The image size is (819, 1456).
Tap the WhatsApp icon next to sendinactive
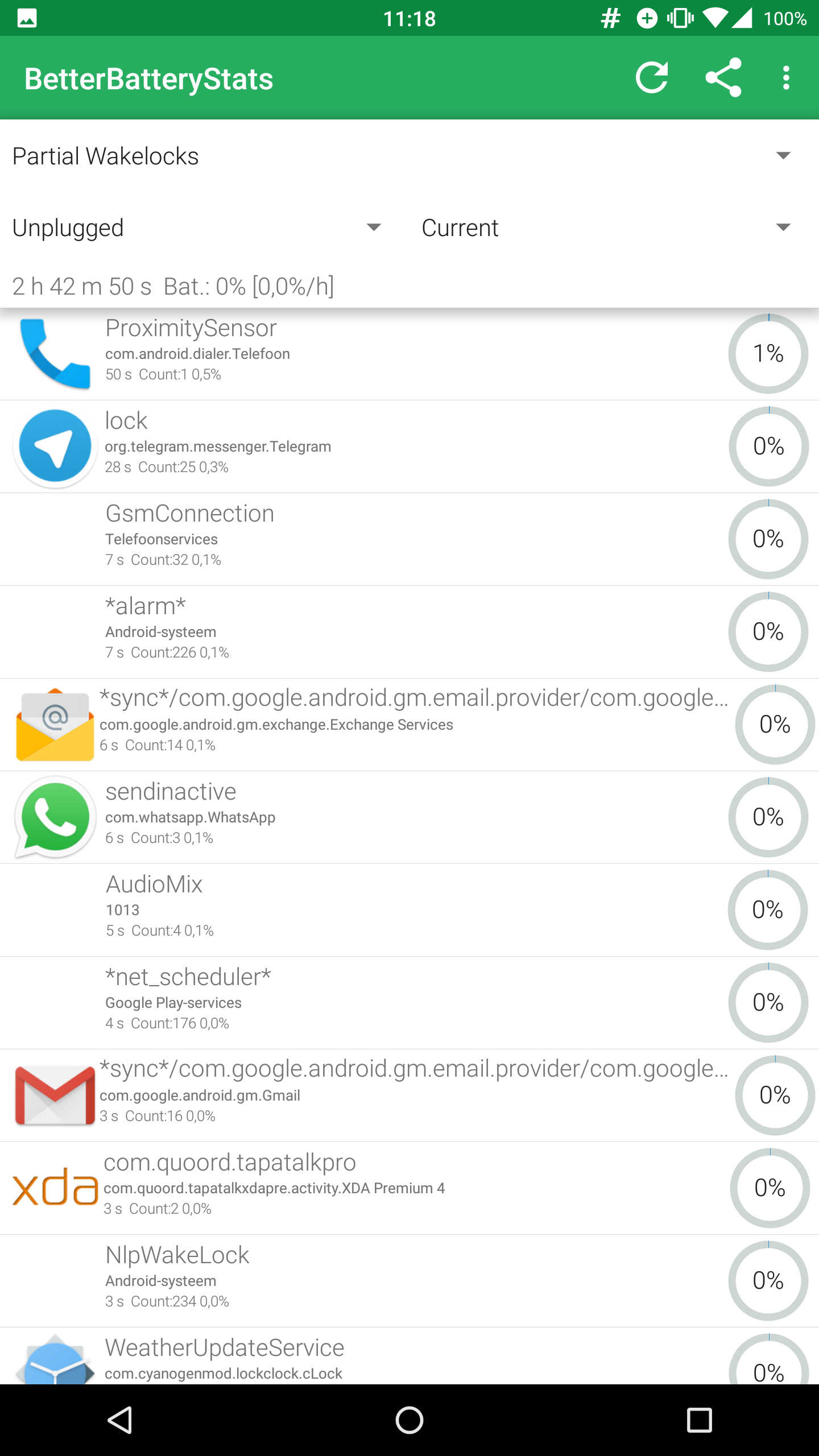click(x=54, y=817)
